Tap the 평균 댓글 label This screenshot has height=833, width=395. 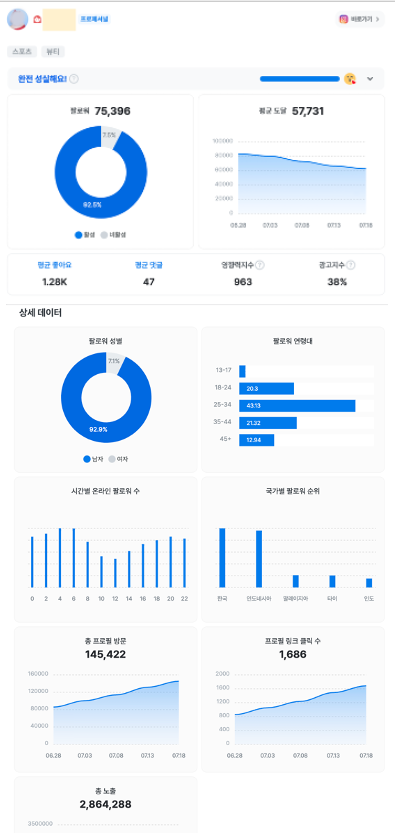pos(149,265)
